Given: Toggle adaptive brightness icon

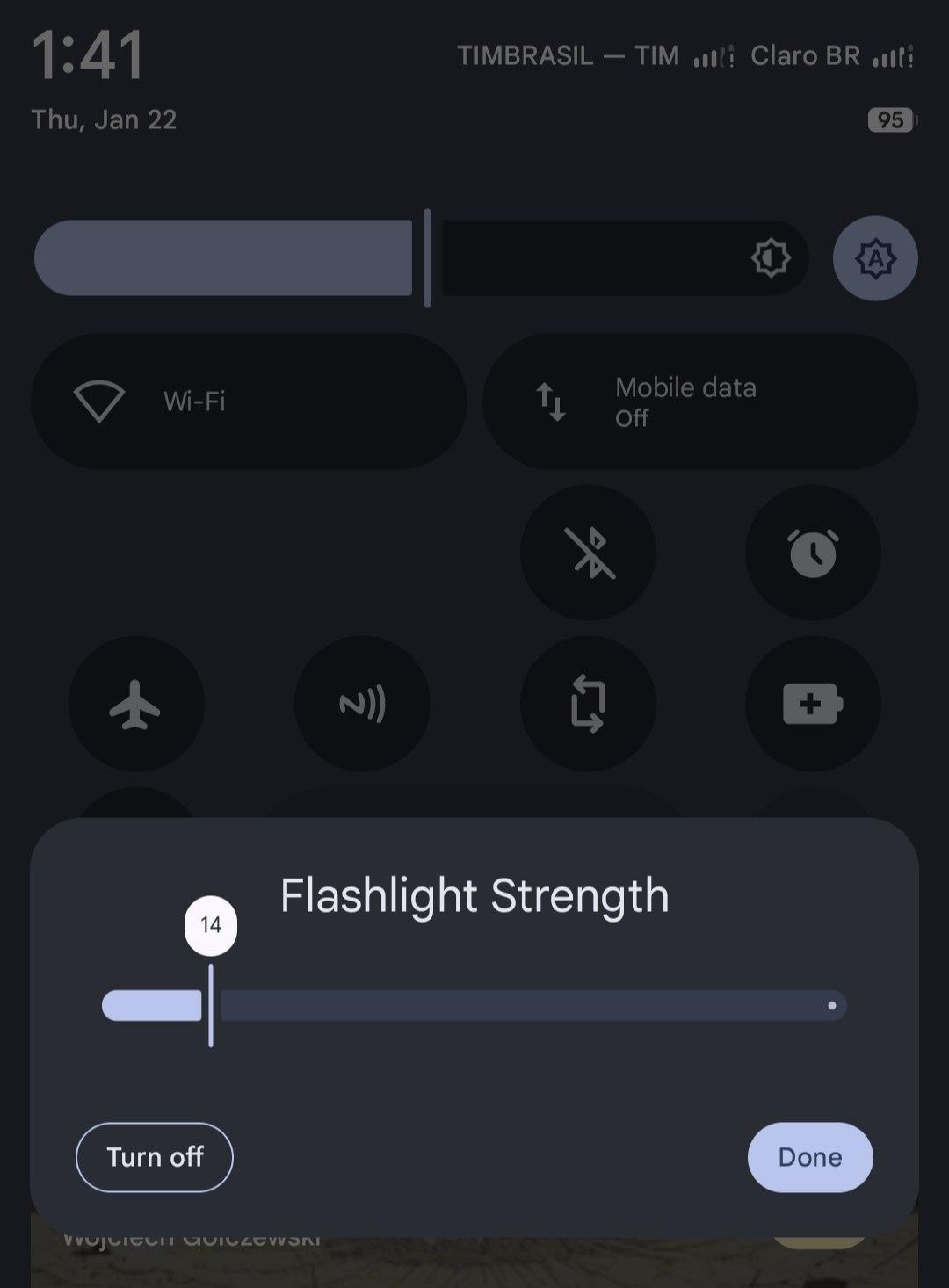Looking at the screenshot, I should click(875, 258).
